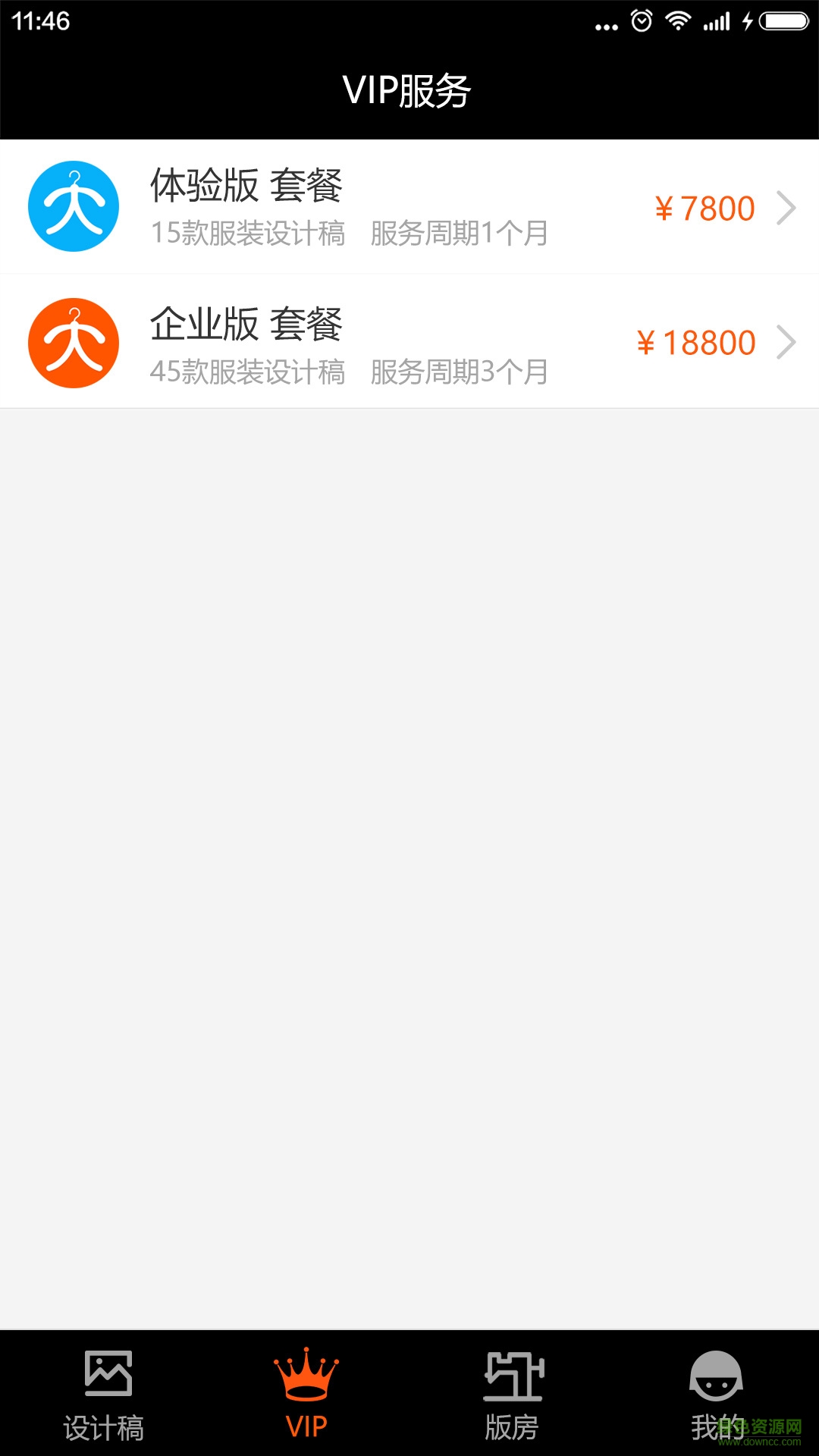
Task: Click the blue hanger icon for 体验版
Action: coord(74,206)
